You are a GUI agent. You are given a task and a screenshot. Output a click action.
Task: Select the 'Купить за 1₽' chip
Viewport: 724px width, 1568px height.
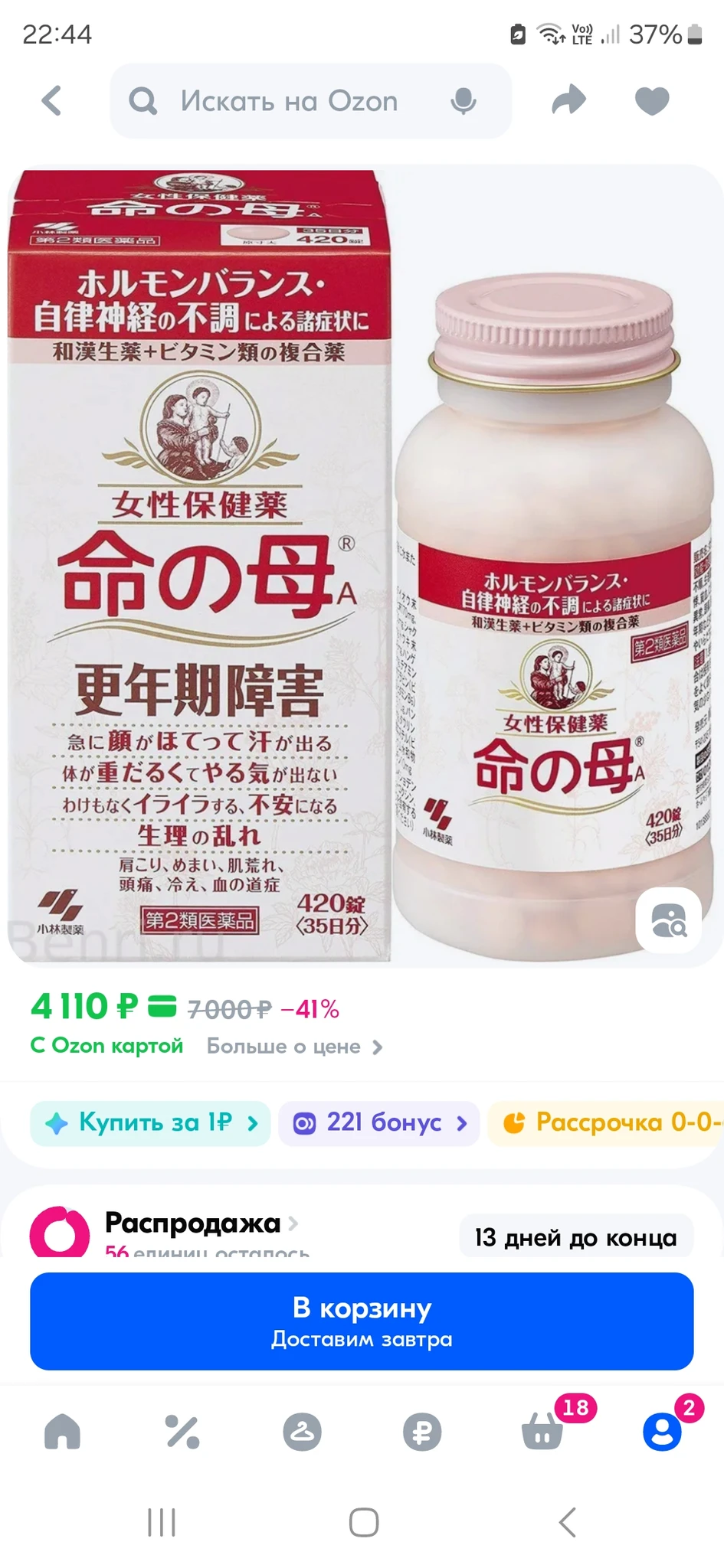point(150,1123)
